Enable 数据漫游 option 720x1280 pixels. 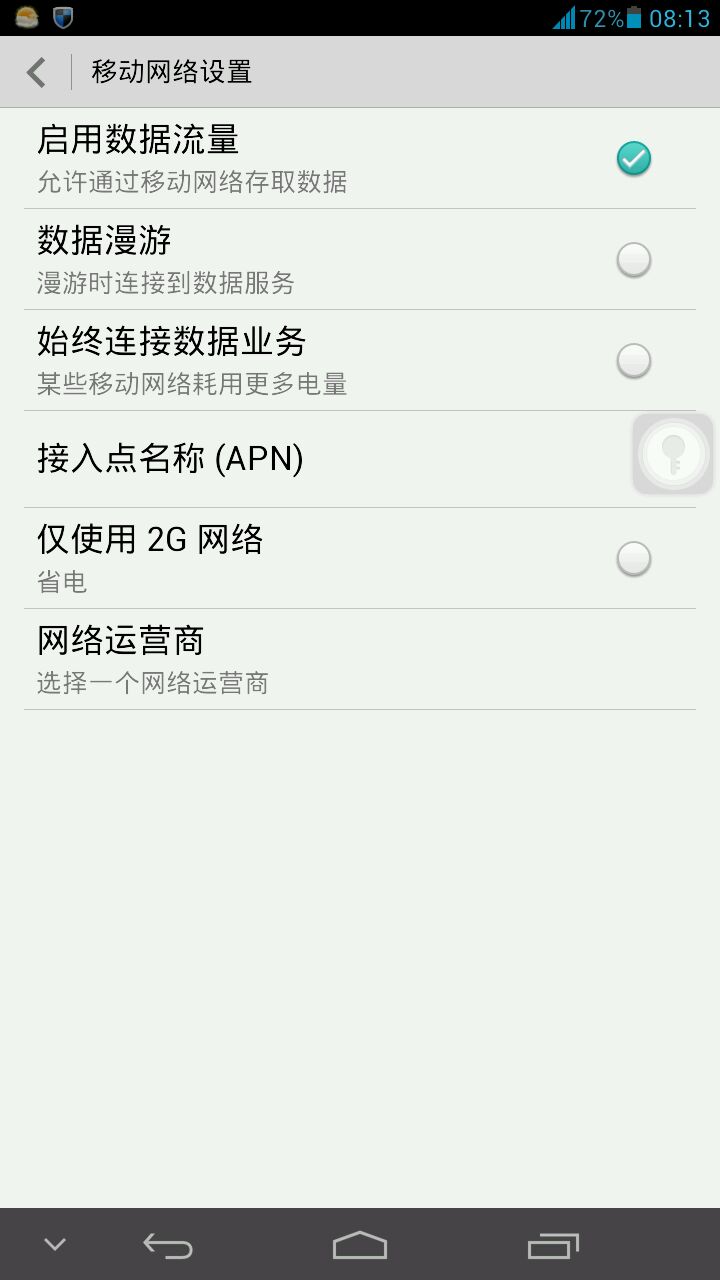point(634,260)
